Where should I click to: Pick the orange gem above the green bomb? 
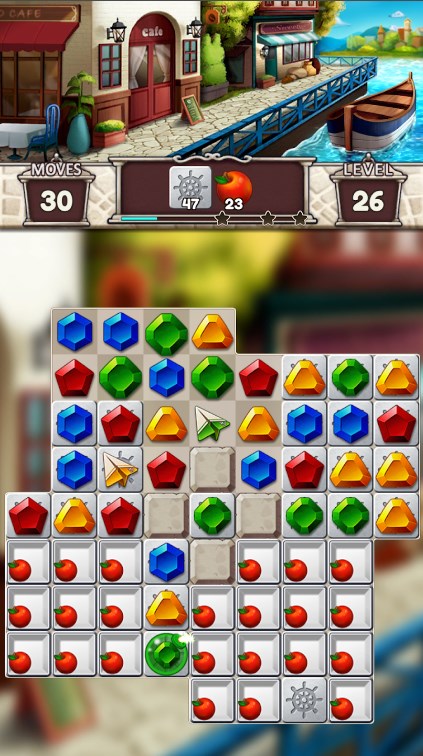166,608
